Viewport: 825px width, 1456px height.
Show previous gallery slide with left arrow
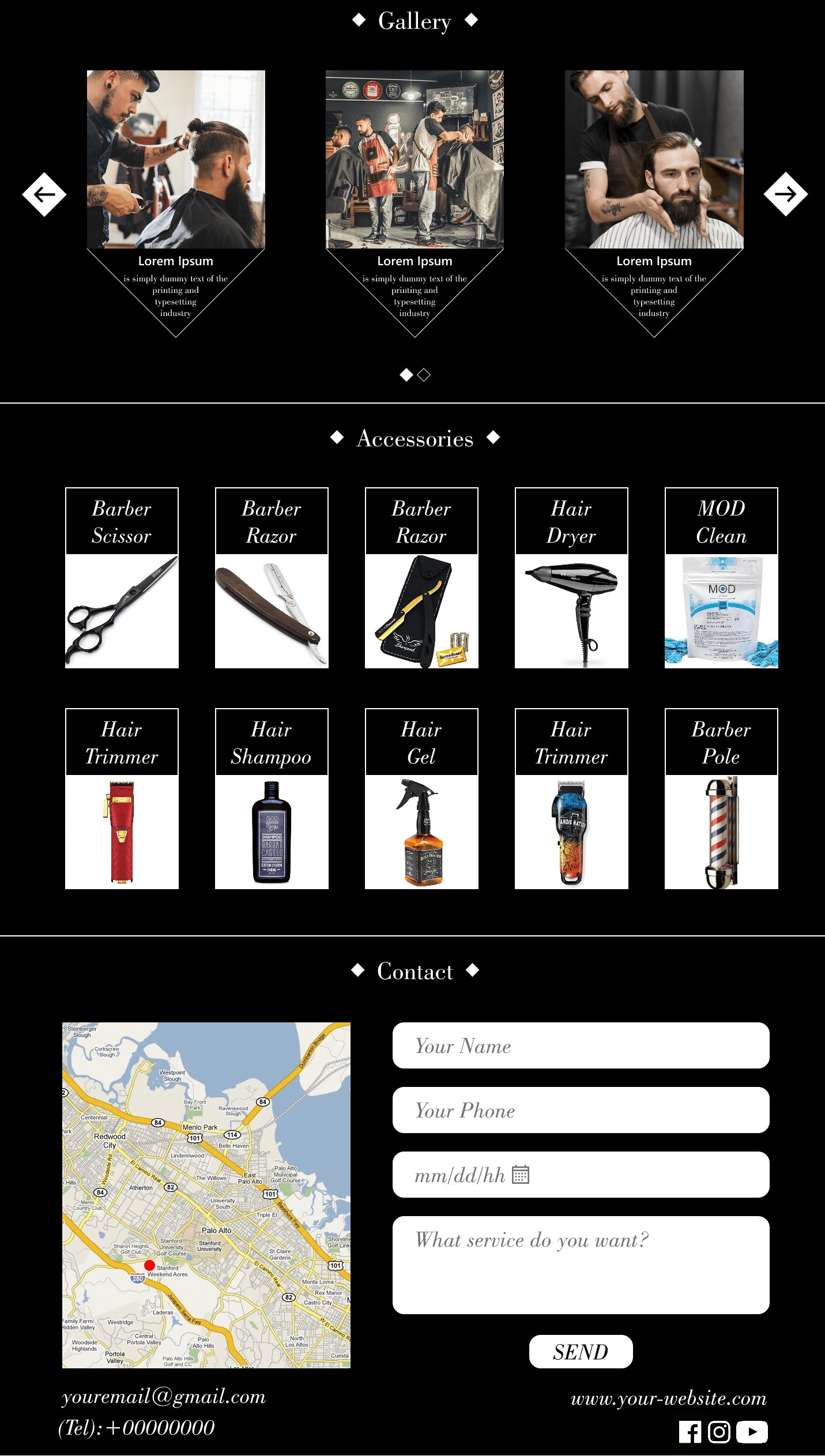click(x=44, y=194)
